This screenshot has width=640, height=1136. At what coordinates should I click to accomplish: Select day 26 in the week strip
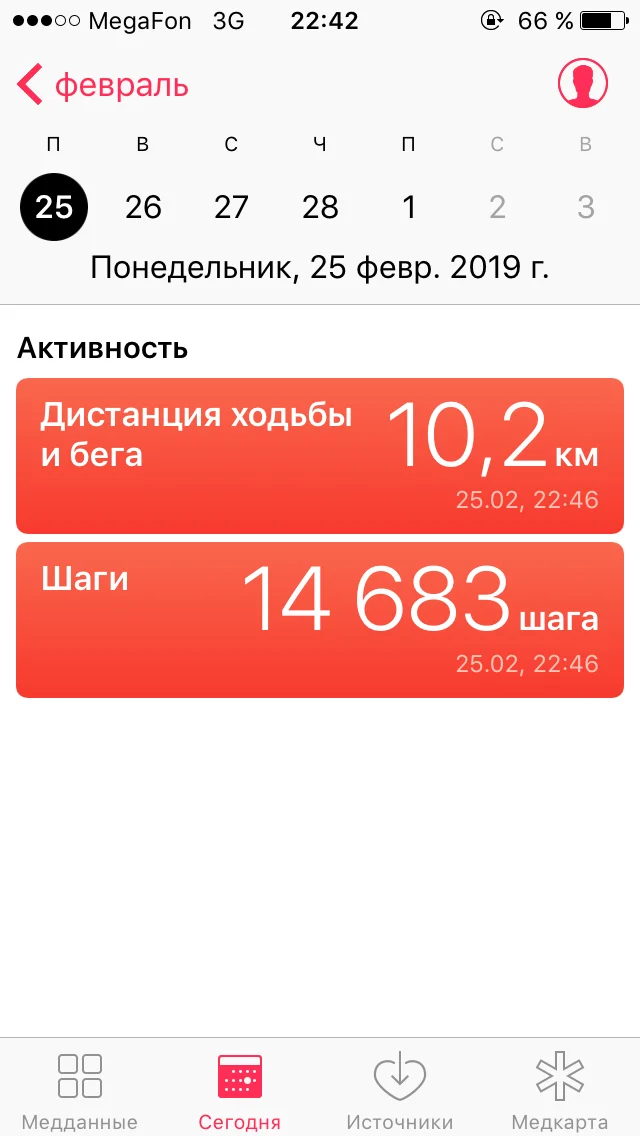(143, 207)
